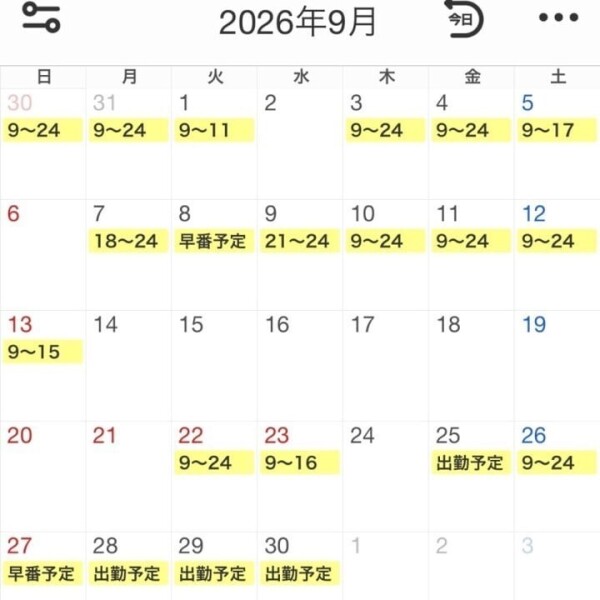This screenshot has height=600, width=600.
Task: Open September 22 with 9〜24 shift
Action: tap(214, 477)
